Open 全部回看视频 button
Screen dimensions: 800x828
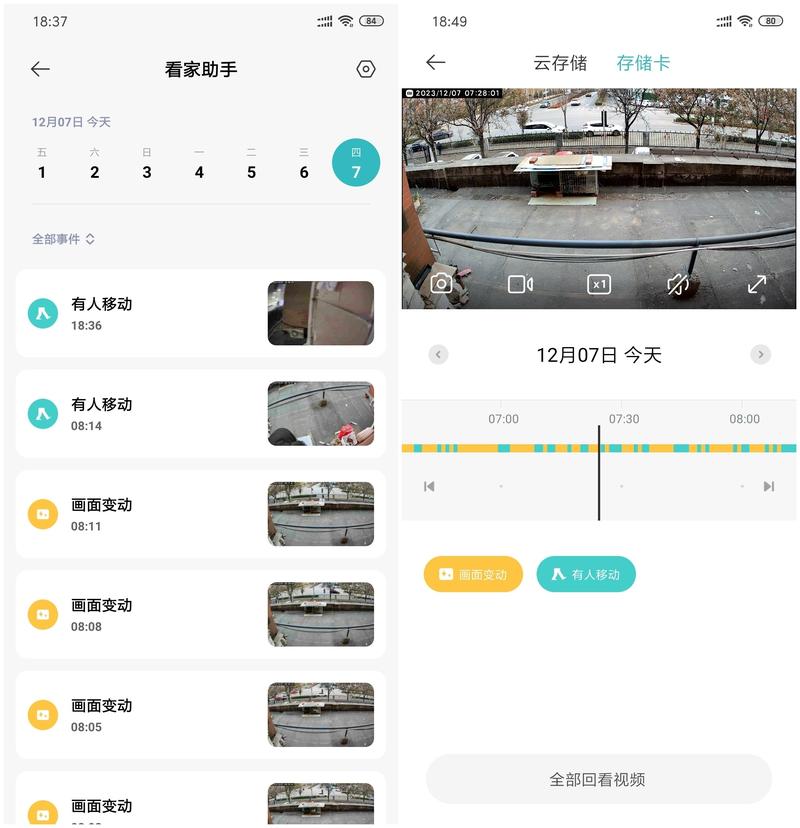(x=598, y=779)
